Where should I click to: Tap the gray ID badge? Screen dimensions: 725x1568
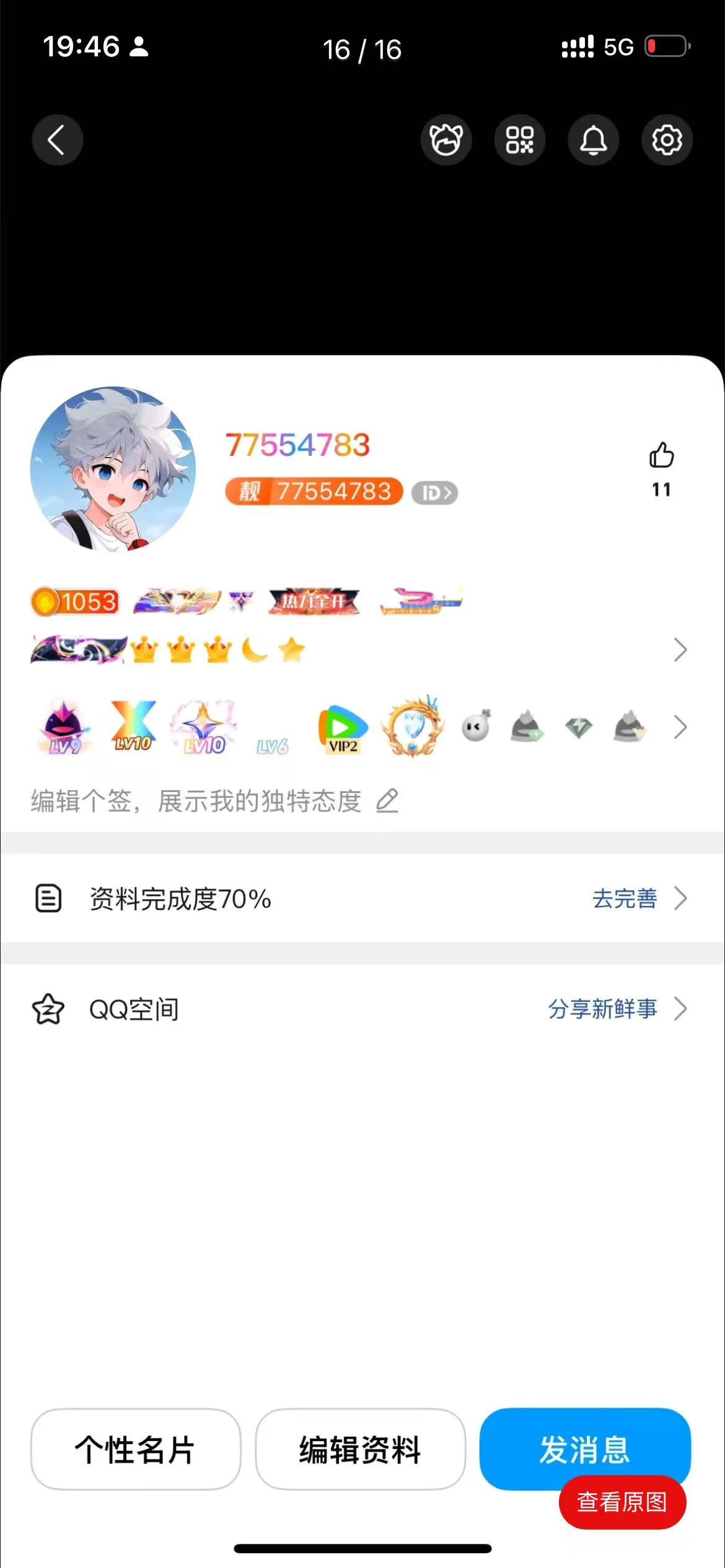click(x=435, y=493)
